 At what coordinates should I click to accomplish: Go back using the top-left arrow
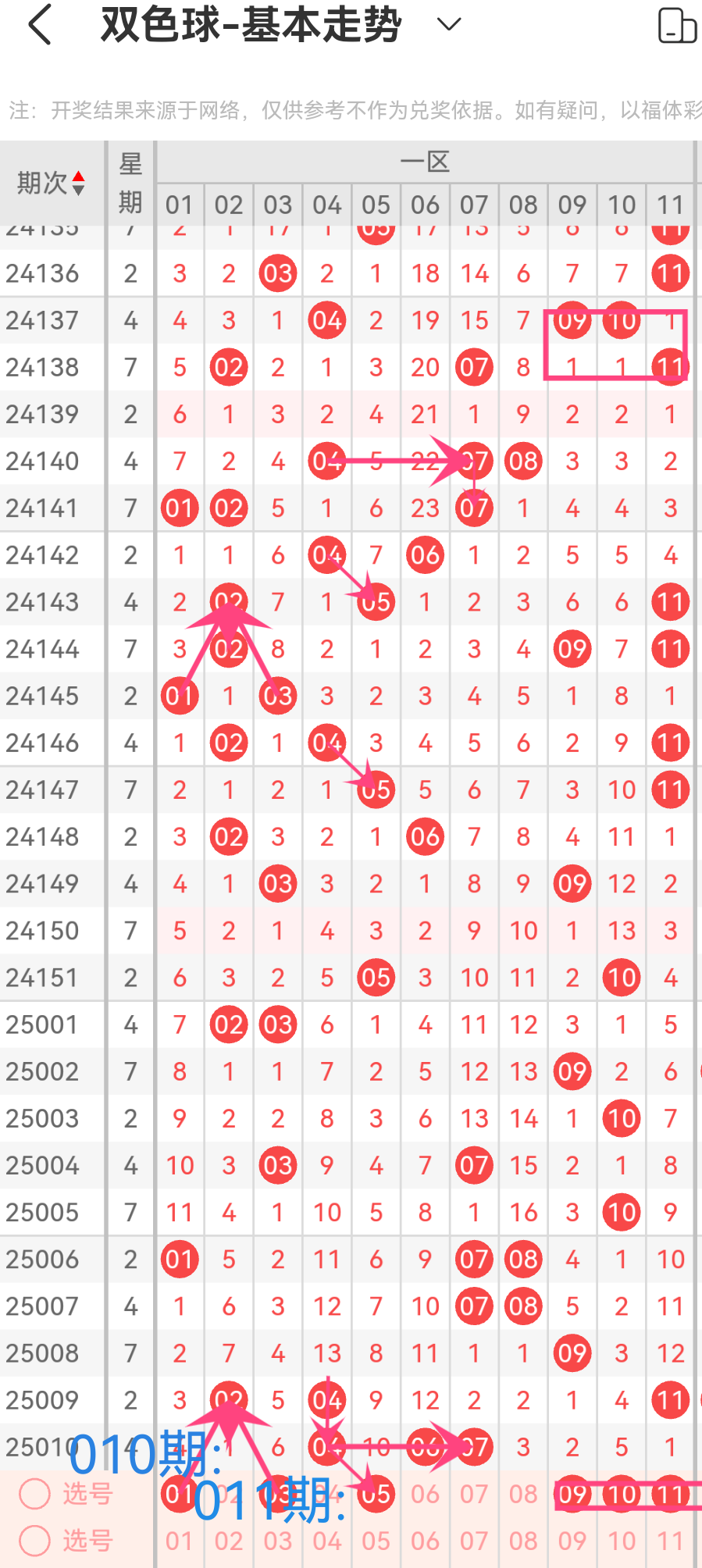coord(40,24)
